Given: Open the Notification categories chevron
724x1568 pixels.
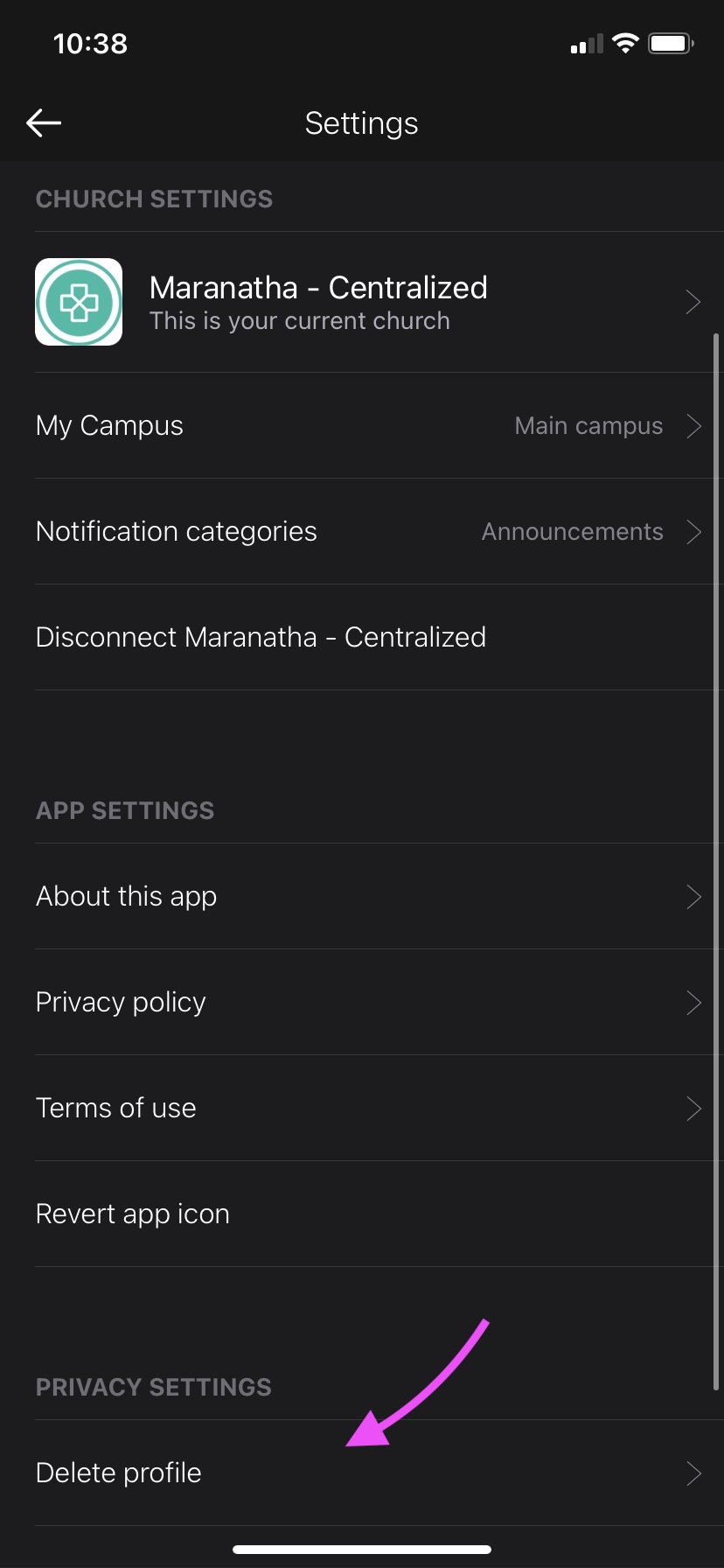Looking at the screenshot, I should coord(693,531).
